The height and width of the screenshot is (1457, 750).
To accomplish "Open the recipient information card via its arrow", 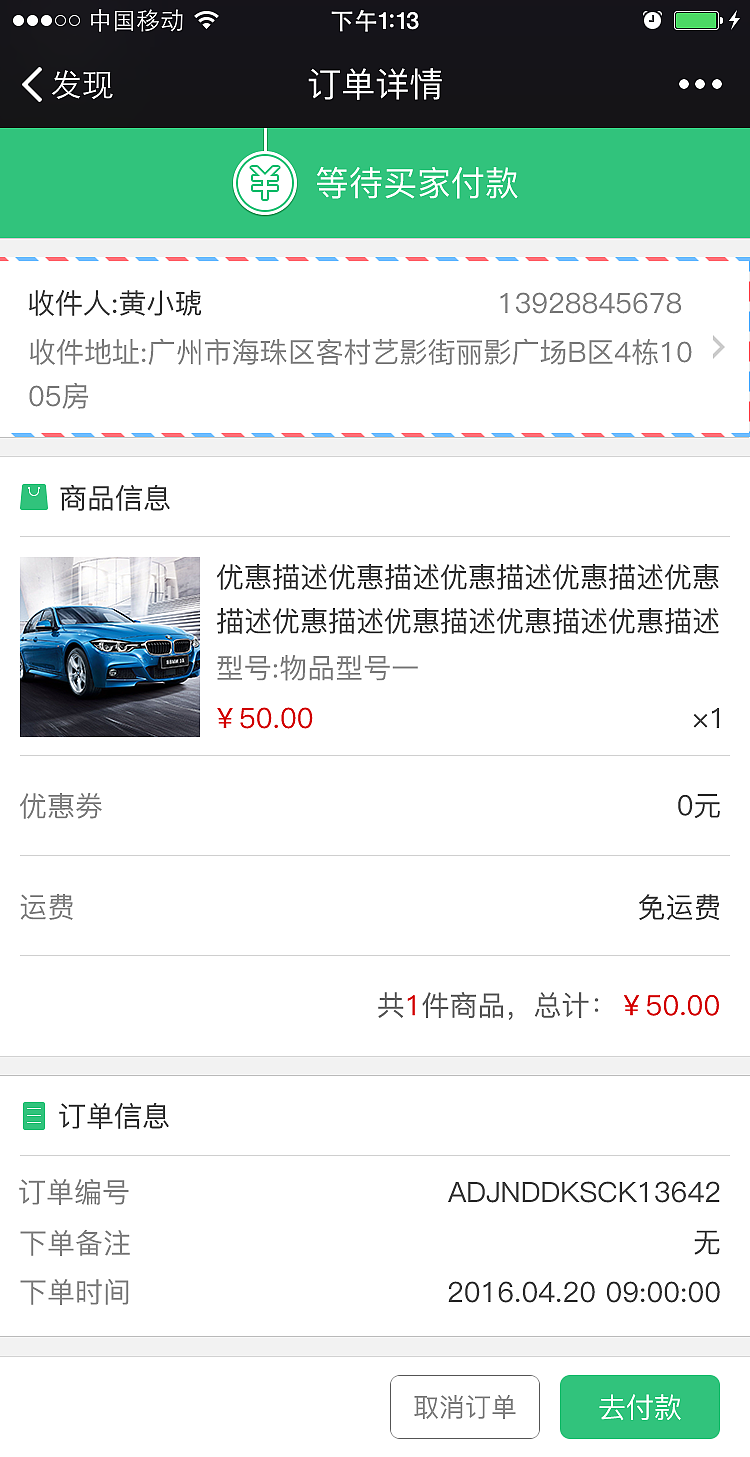I will (x=718, y=350).
